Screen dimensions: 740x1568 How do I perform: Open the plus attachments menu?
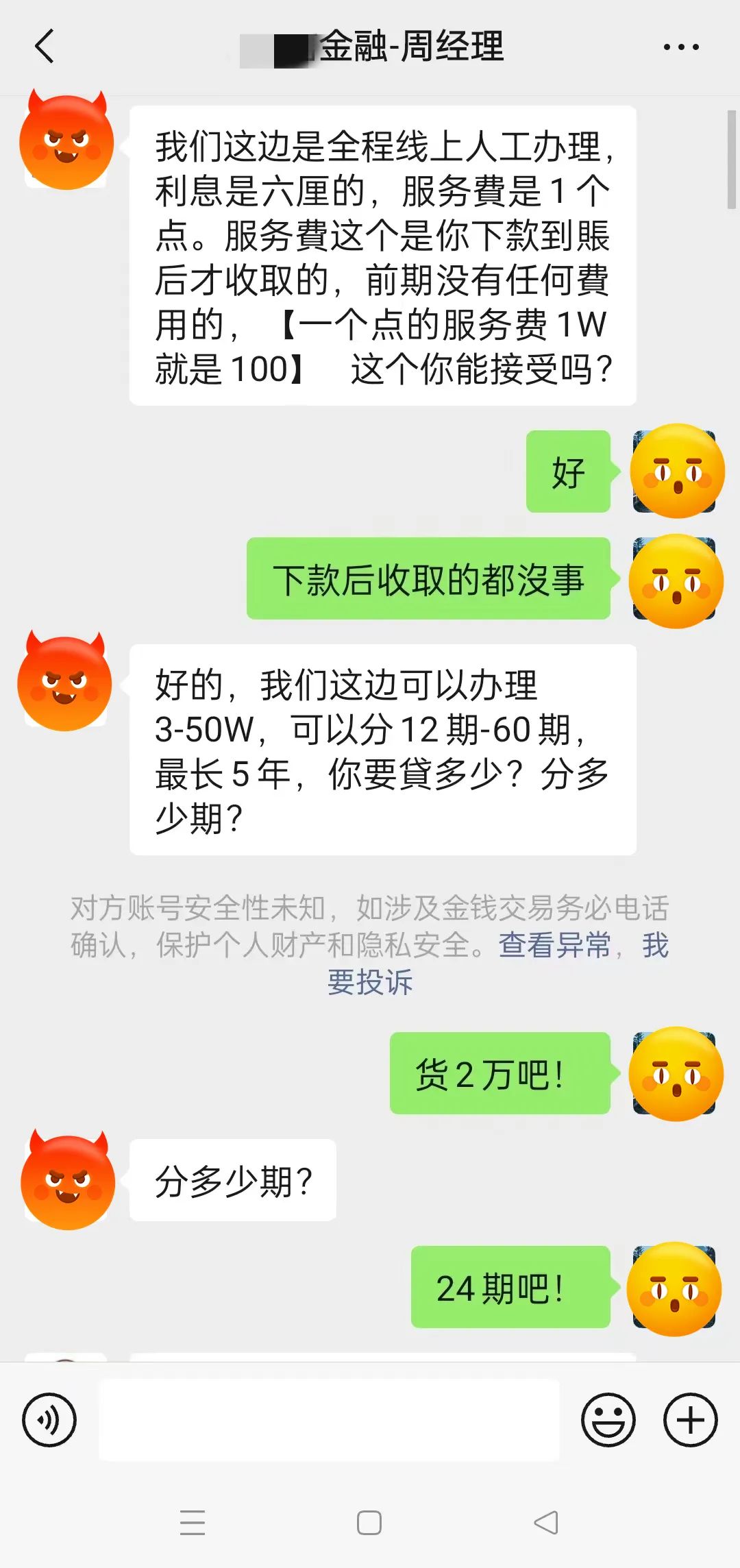pyautogui.click(x=690, y=1419)
